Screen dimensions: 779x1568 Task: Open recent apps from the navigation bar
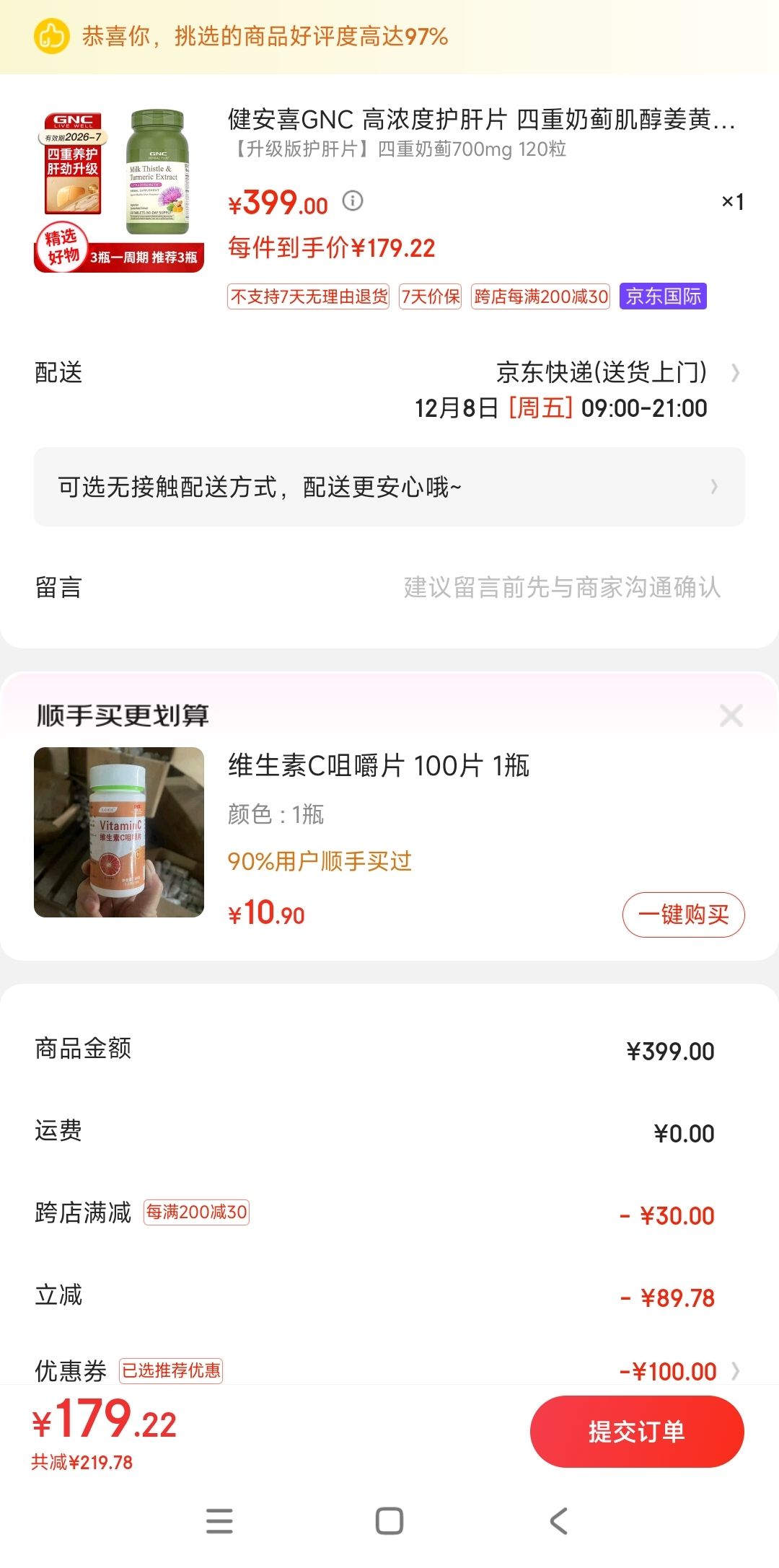click(x=219, y=1521)
